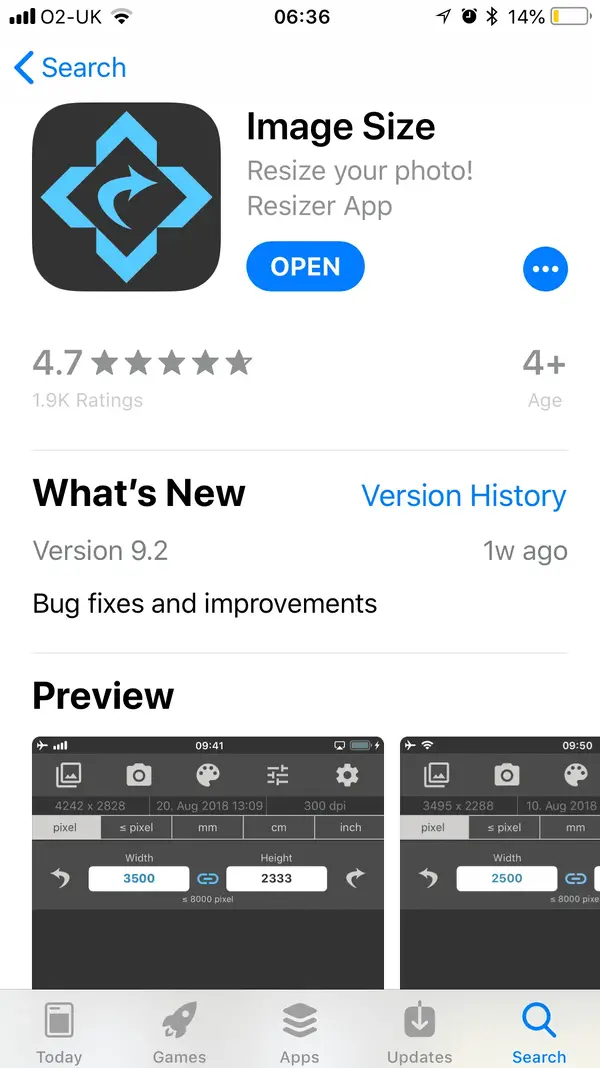This screenshot has height=1068, width=600.
Task: Open the first preview screenshot
Action: coord(208,860)
